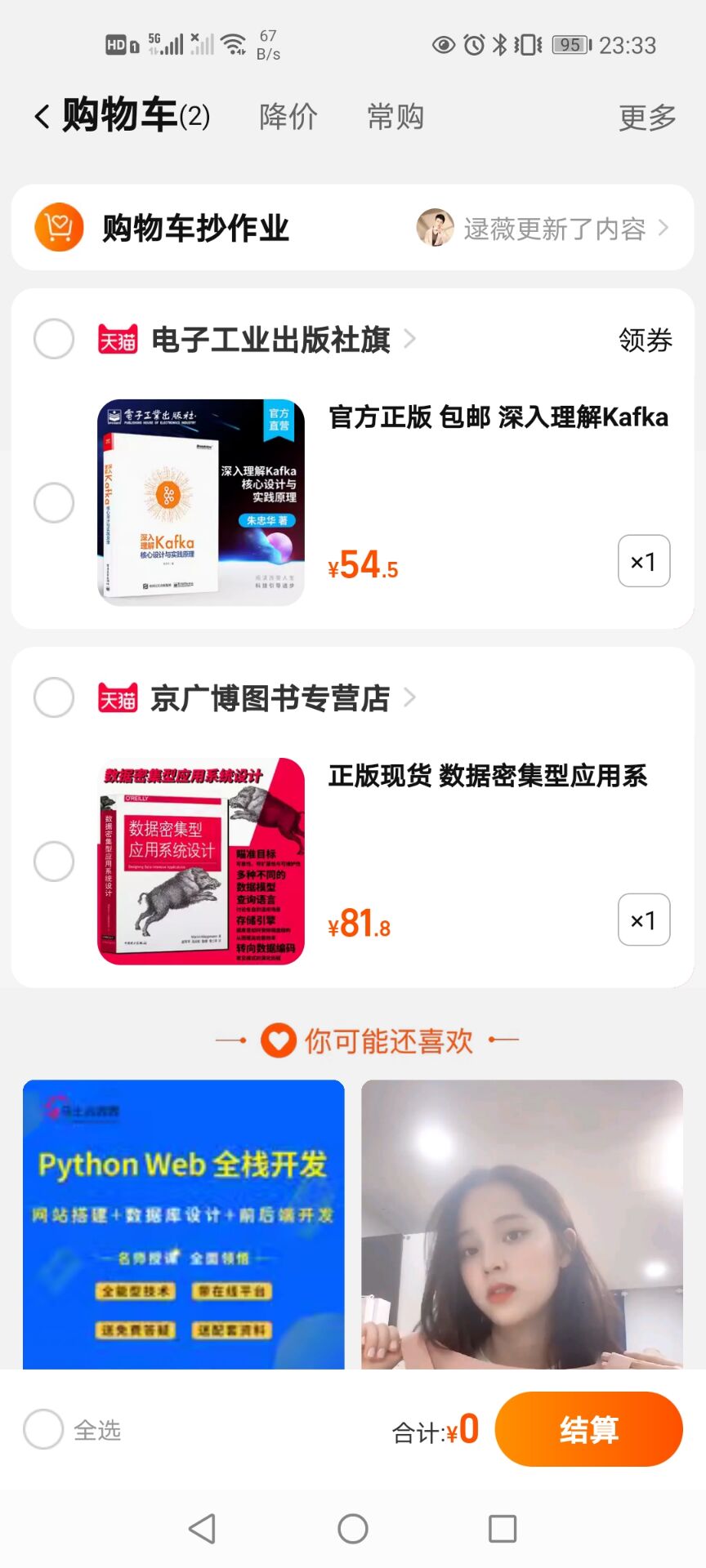
Task: Switch to the 常购 tab
Action: point(395,117)
